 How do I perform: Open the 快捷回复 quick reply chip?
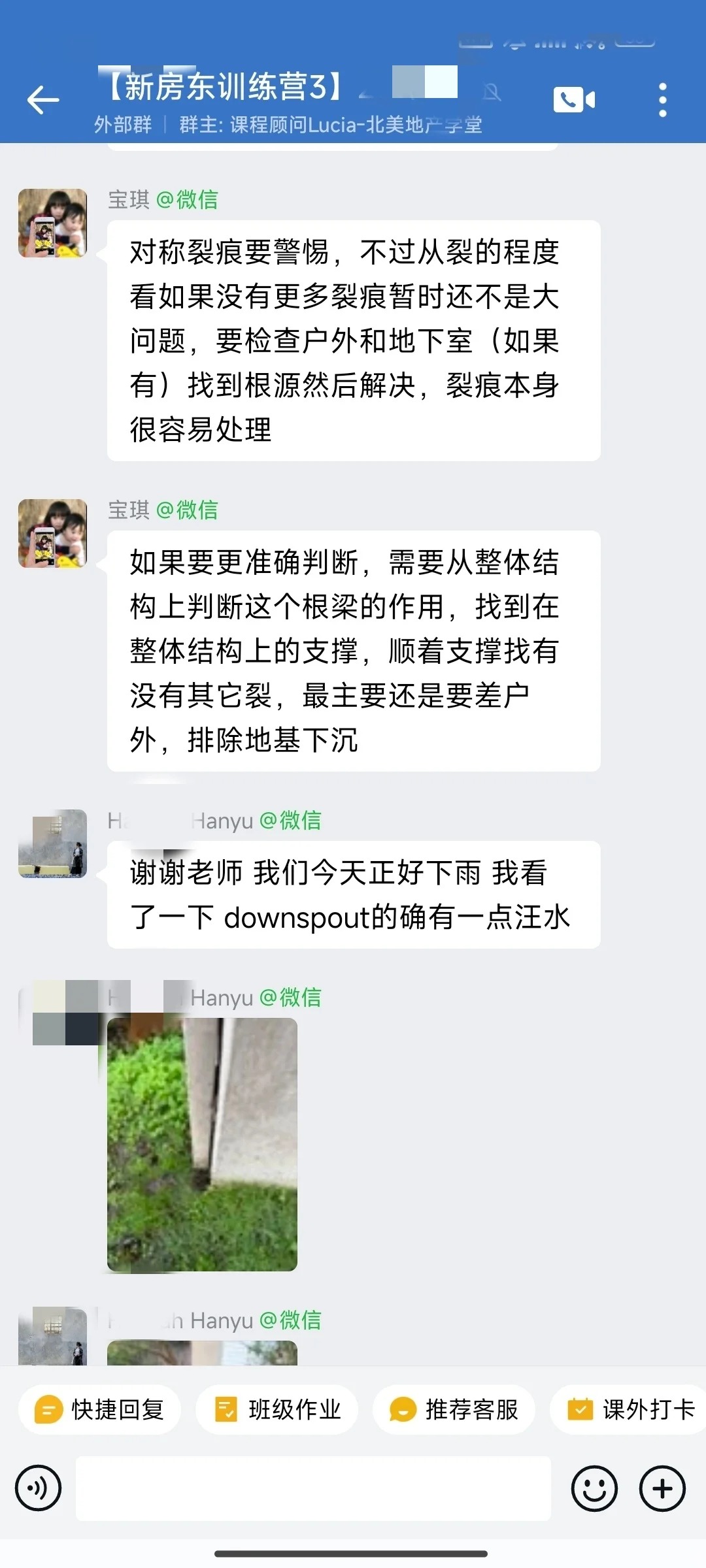coord(99,1409)
